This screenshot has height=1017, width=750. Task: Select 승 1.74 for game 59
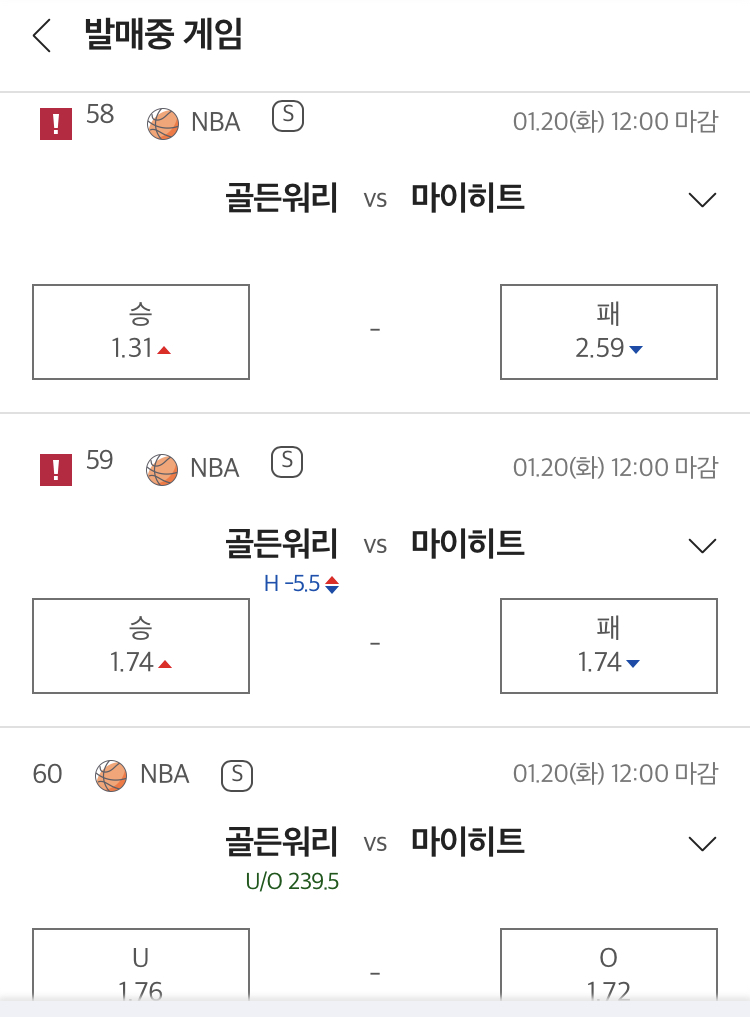pyautogui.click(x=141, y=646)
